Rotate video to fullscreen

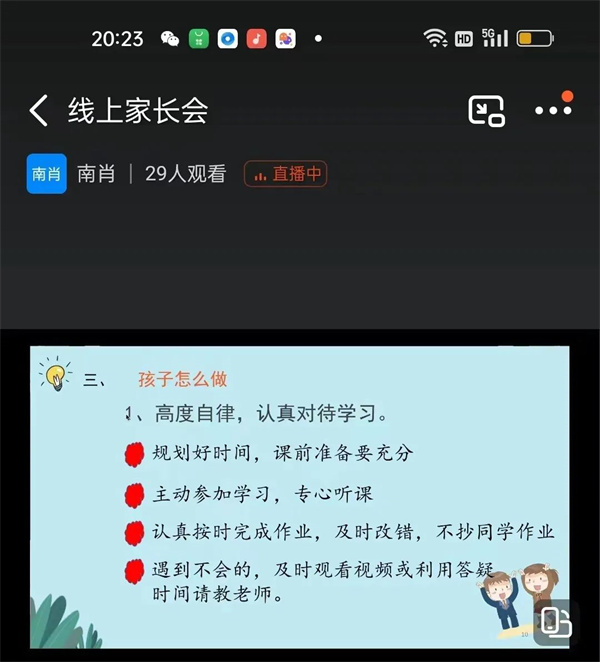(x=557, y=623)
